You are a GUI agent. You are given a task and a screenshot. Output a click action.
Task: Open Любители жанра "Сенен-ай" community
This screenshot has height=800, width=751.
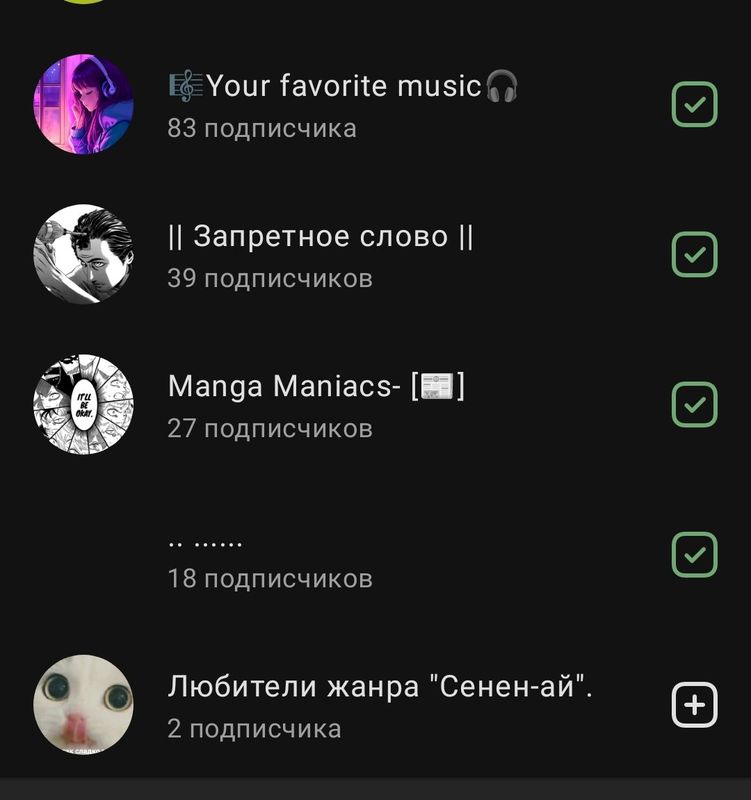380,687
